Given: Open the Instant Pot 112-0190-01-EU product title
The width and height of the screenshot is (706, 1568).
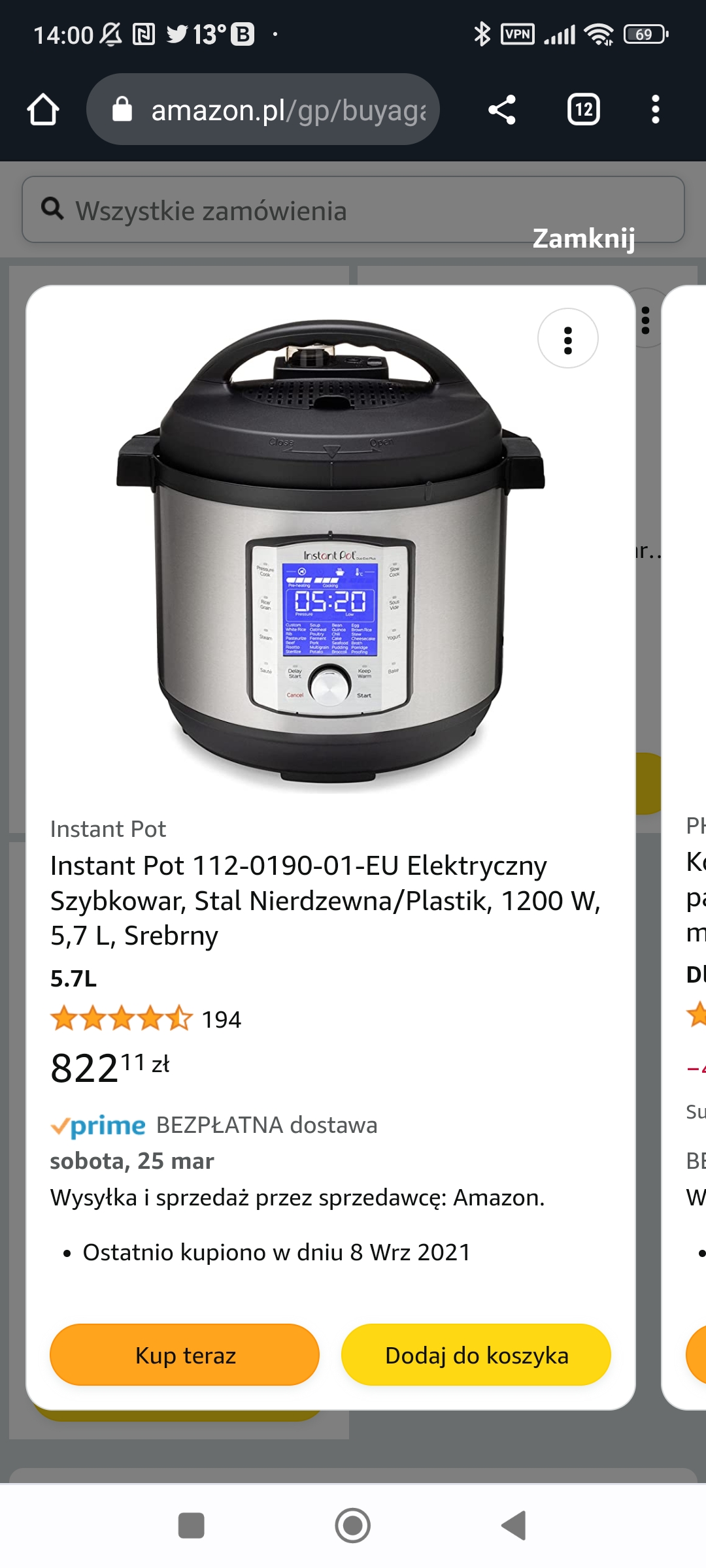Looking at the screenshot, I should point(325,900).
